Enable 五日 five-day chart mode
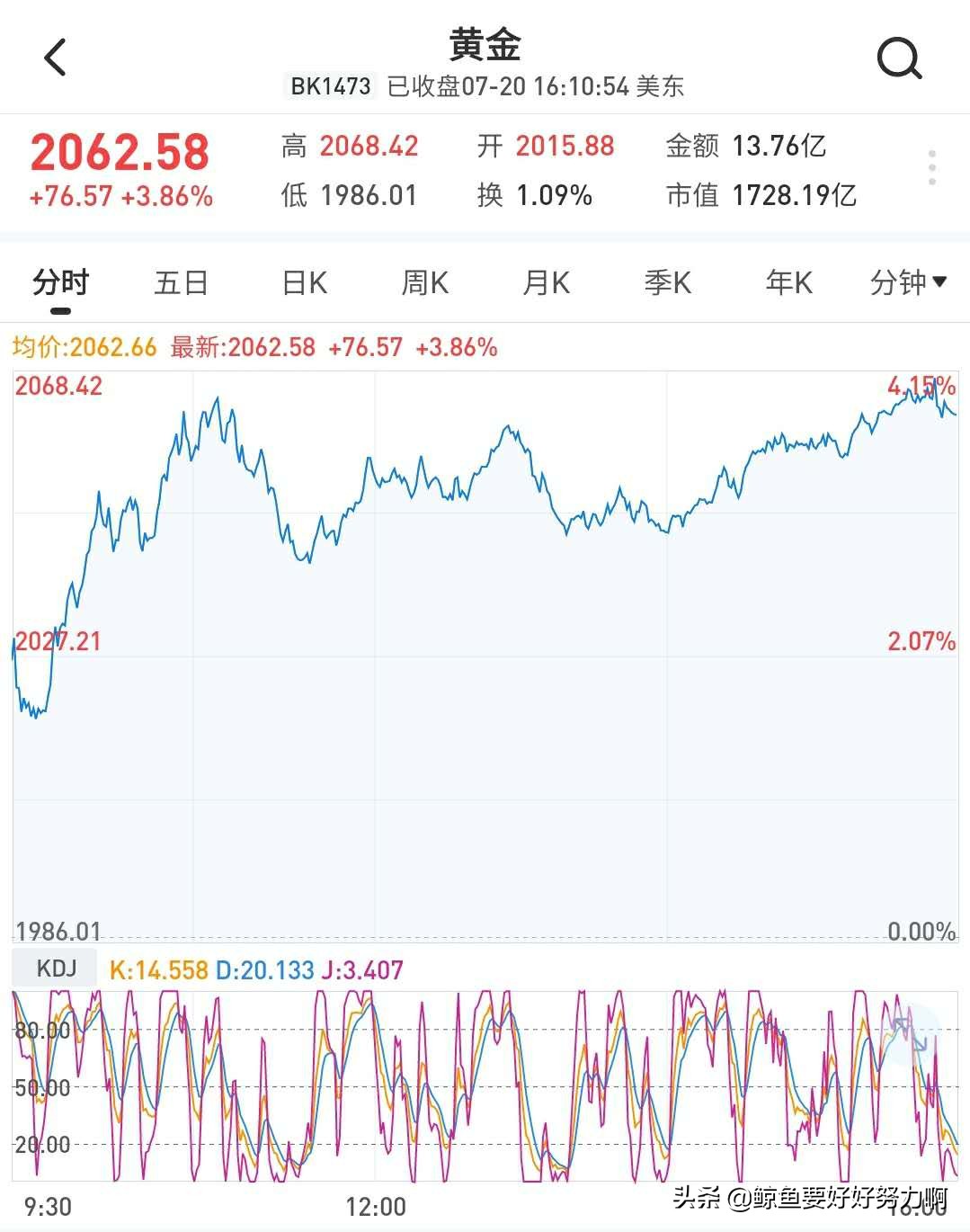The width and height of the screenshot is (970, 1232). point(181,281)
